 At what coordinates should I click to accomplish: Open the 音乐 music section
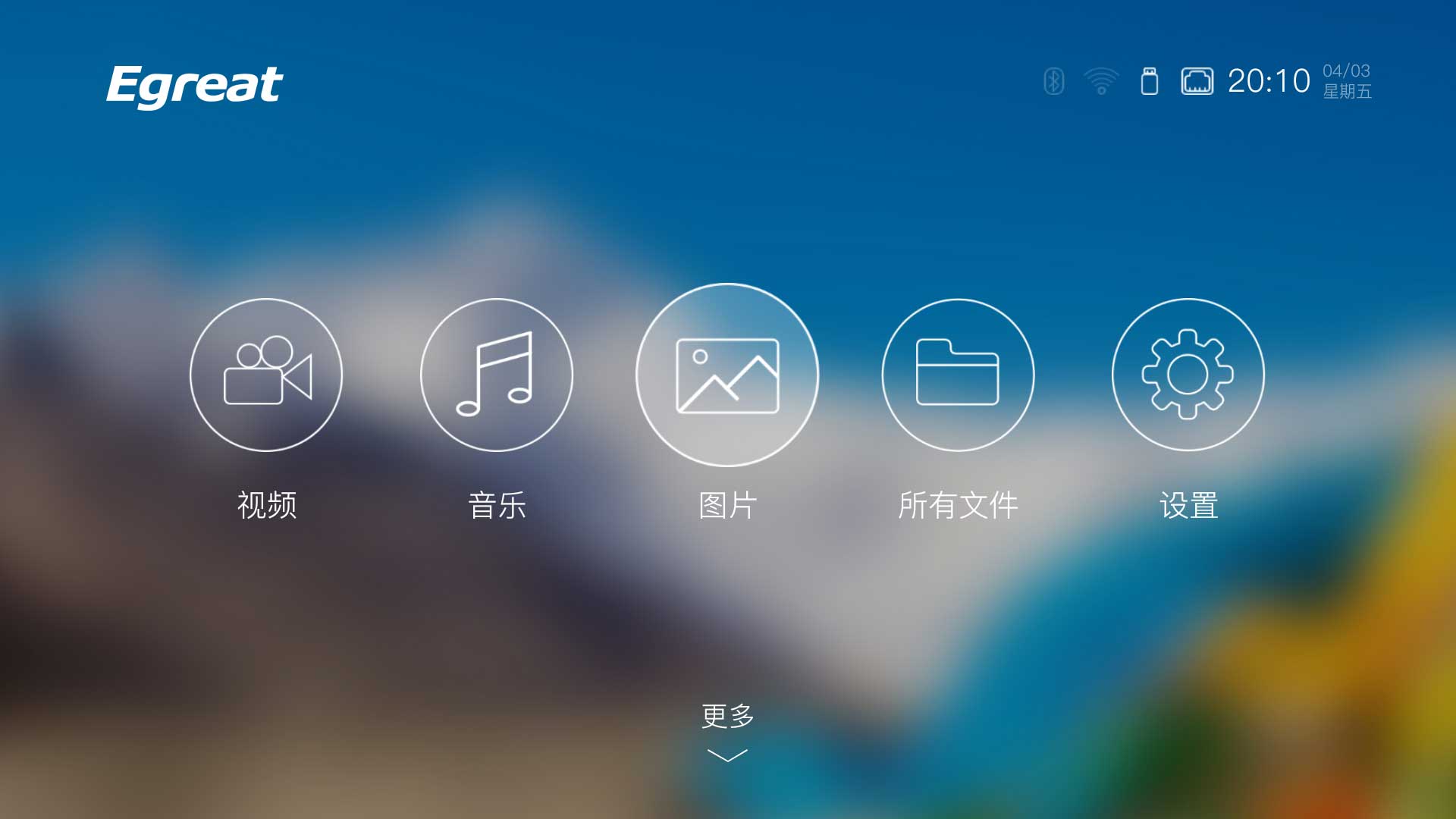(497, 375)
